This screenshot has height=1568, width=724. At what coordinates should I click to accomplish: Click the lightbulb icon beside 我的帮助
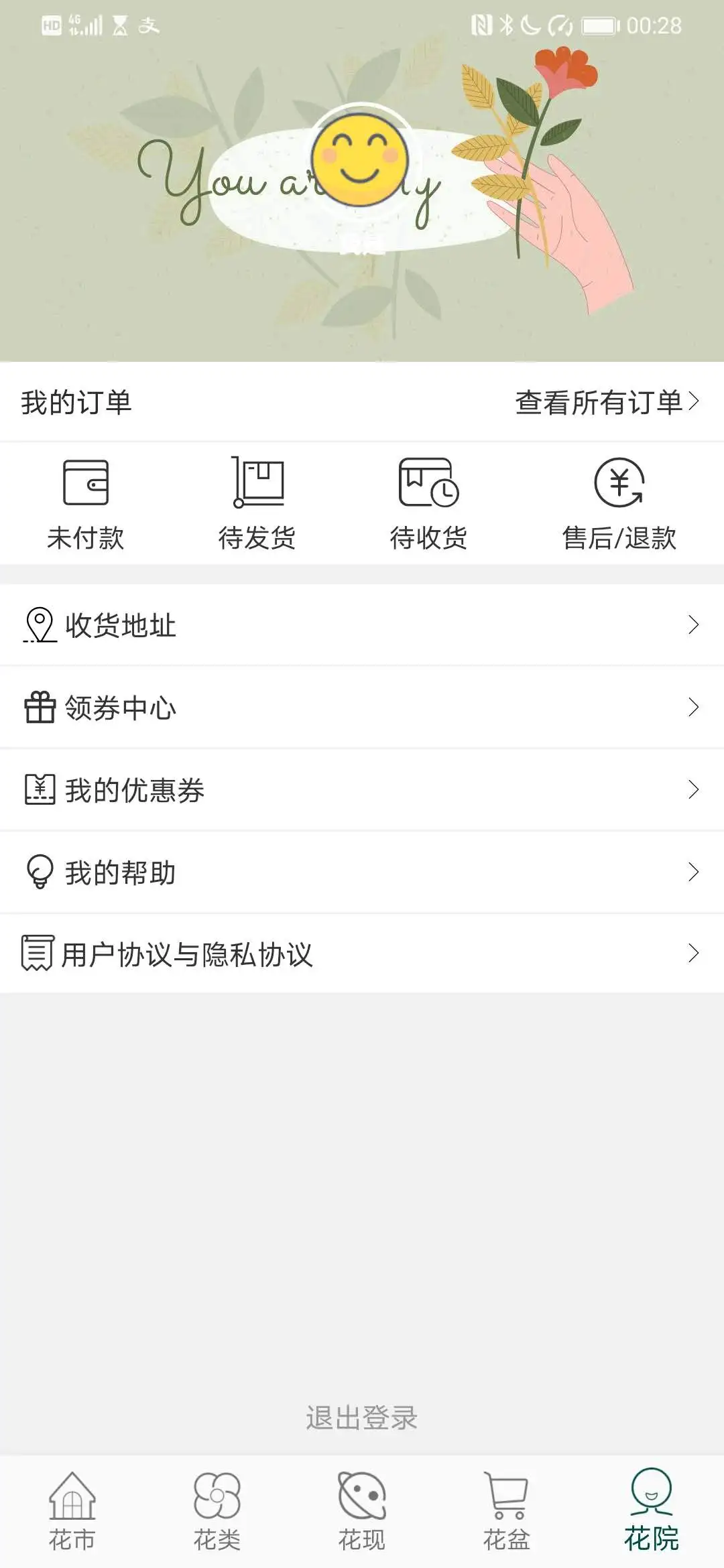pyautogui.click(x=39, y=872)
